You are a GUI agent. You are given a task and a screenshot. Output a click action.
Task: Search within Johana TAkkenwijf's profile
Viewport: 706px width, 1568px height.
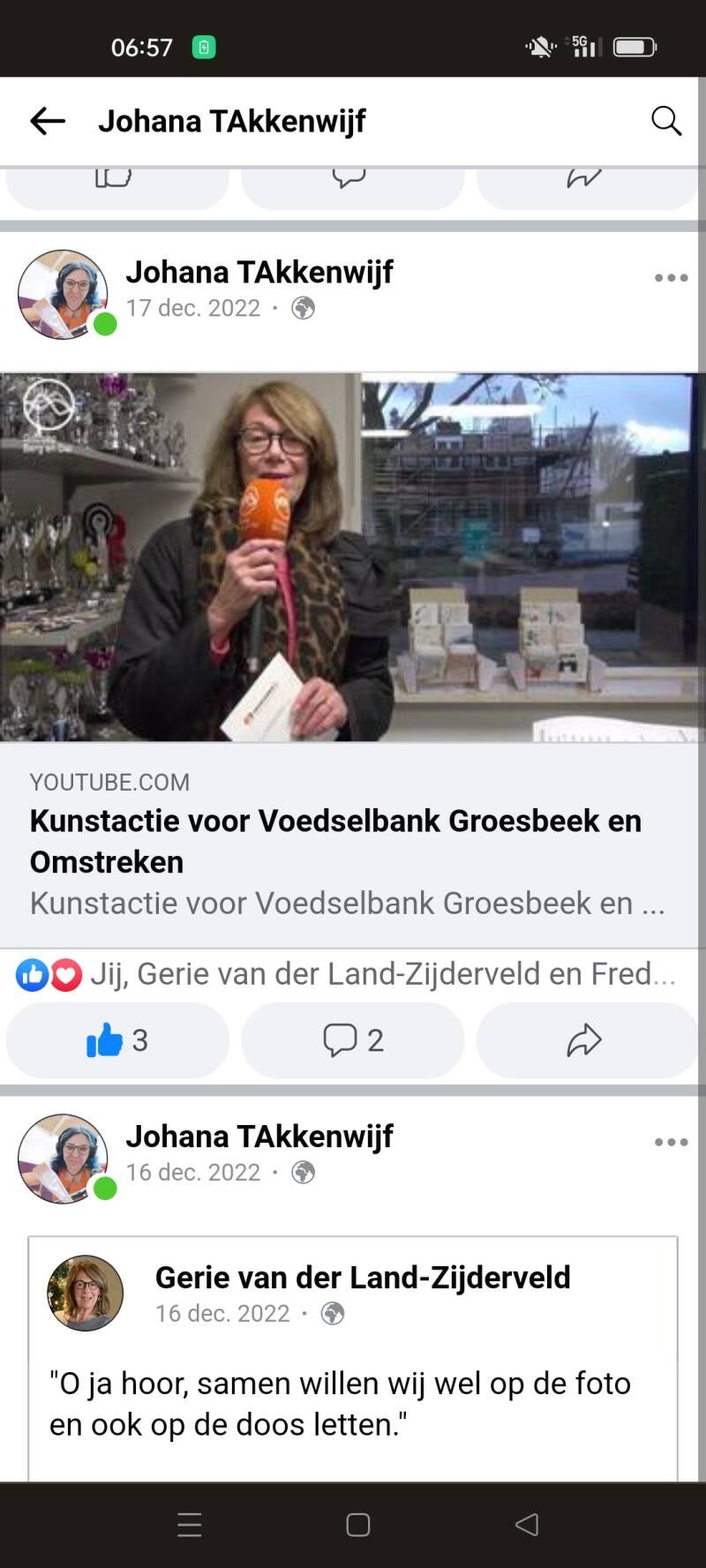pos(666,121)
